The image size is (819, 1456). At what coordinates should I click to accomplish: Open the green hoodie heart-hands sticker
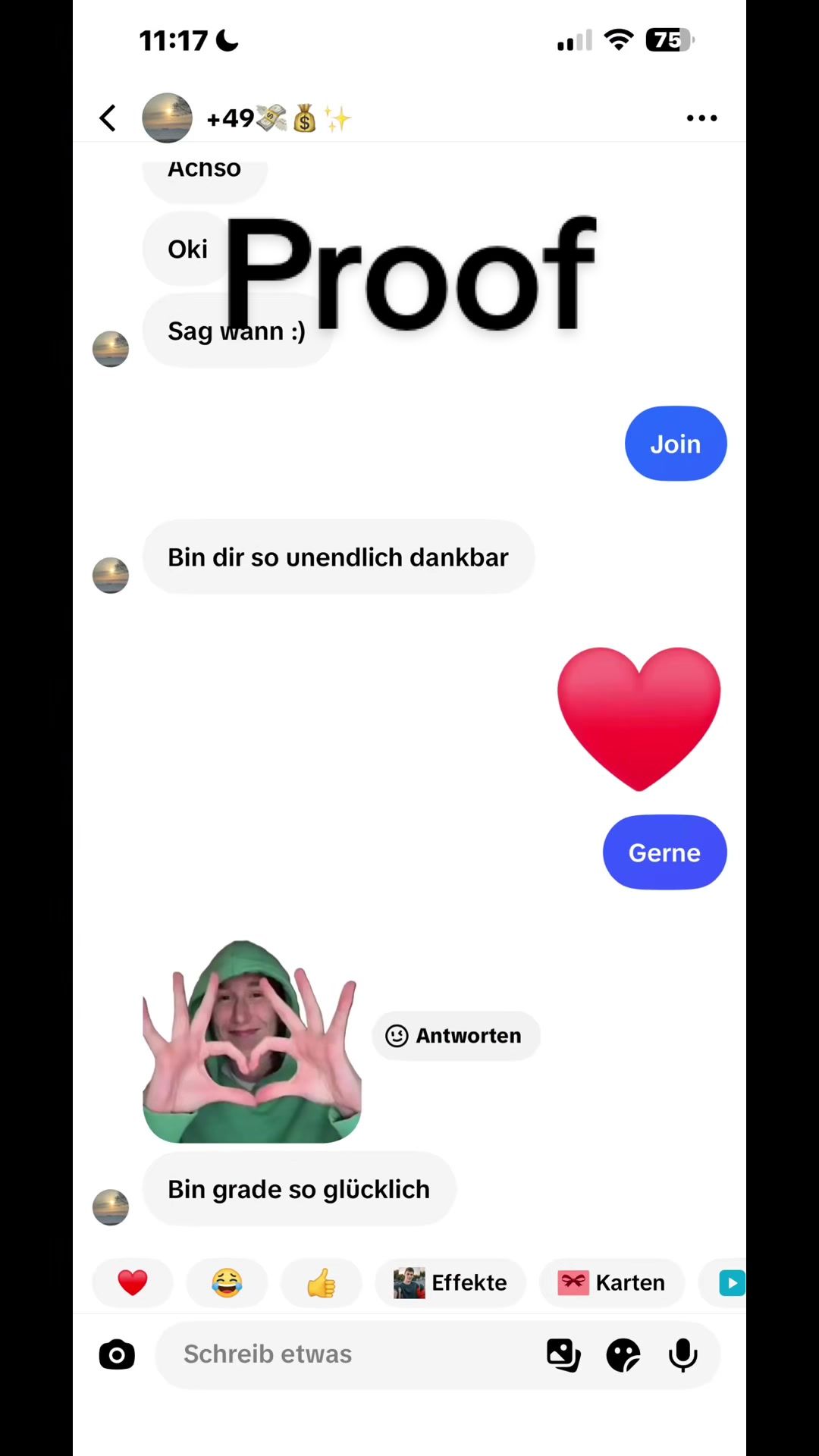[x=252, y=1041]
